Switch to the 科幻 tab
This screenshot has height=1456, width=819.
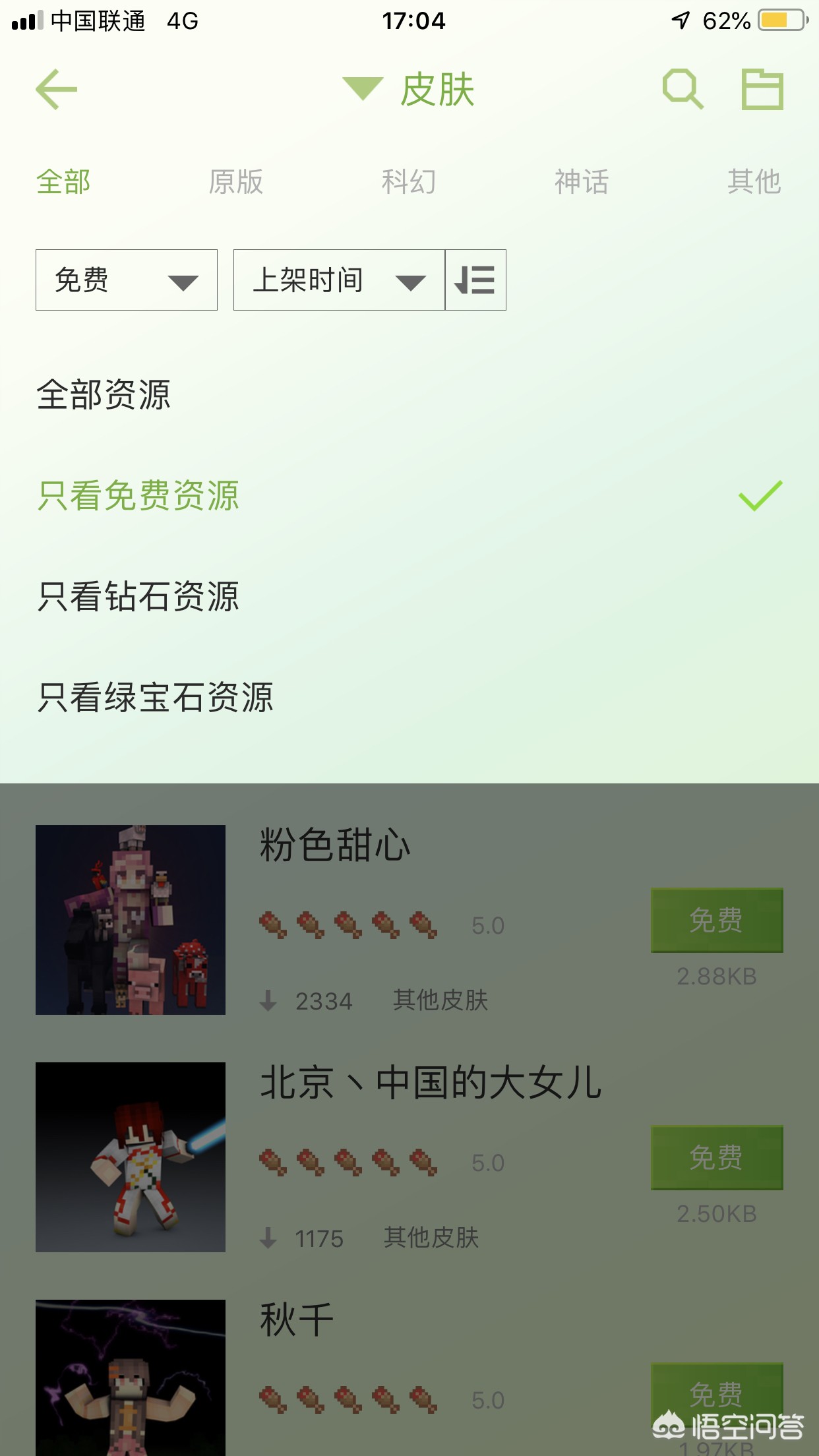(x=409, y=181)
